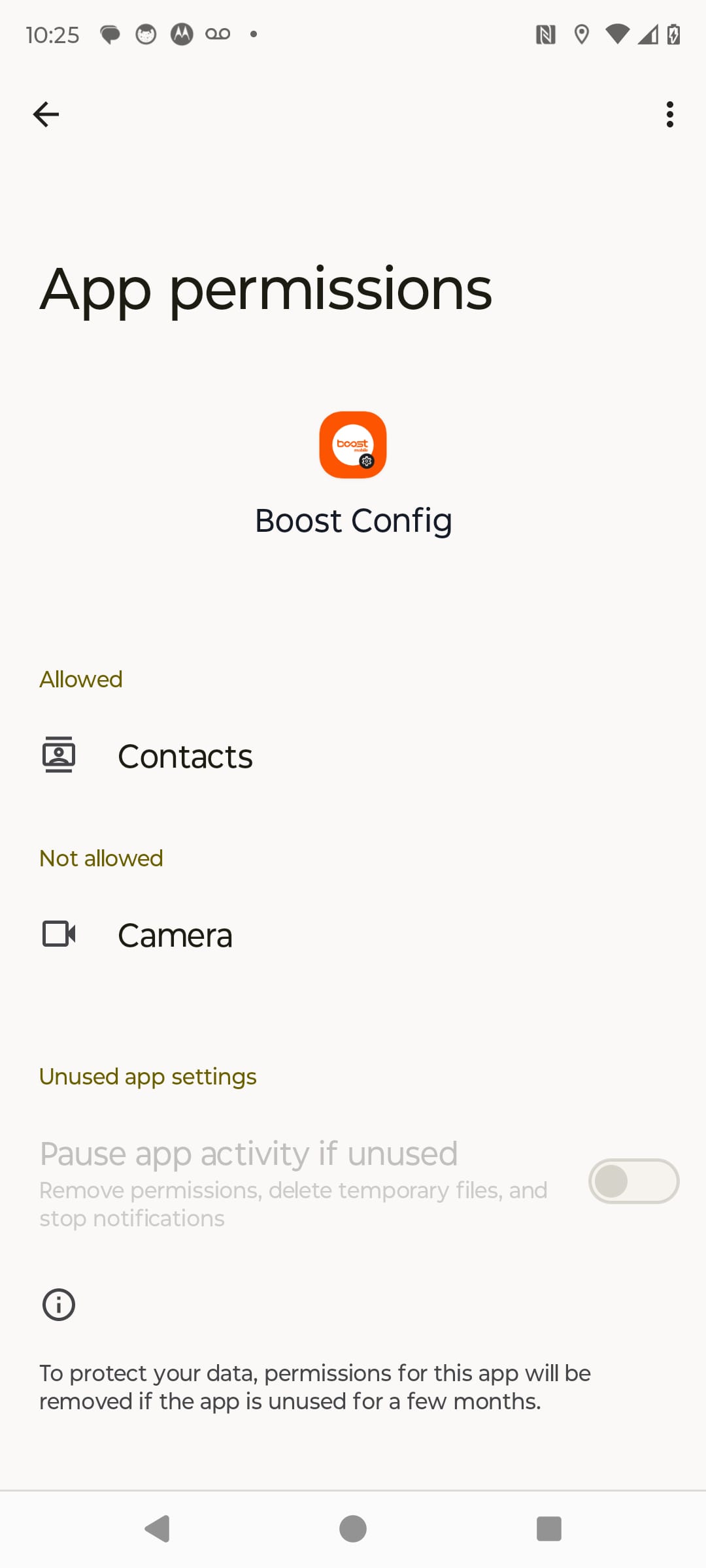Tap the Boost Config app name label

pos(353,520)
